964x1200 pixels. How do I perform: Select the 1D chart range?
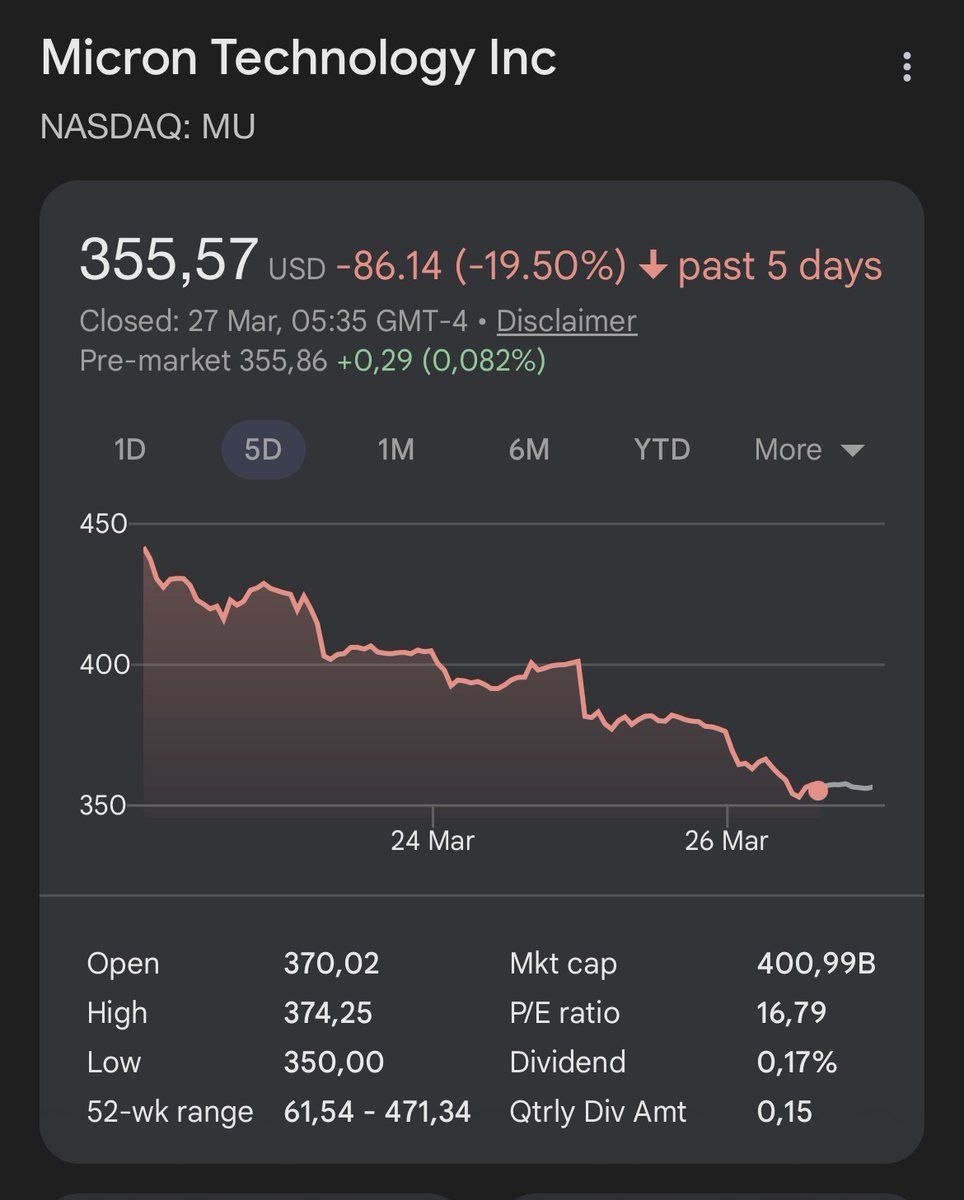point(128,449)
